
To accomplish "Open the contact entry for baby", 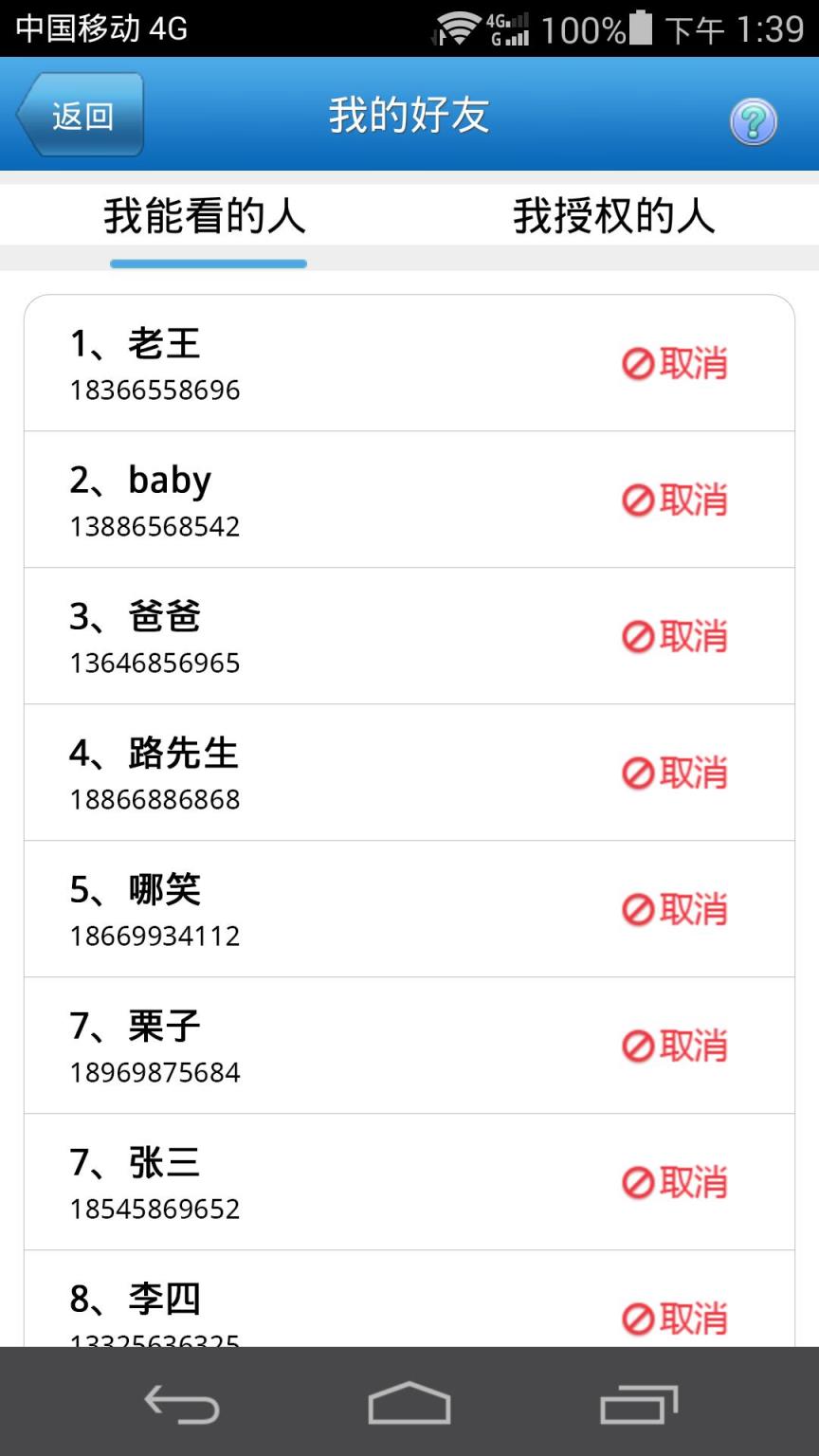I will (284, 499).
